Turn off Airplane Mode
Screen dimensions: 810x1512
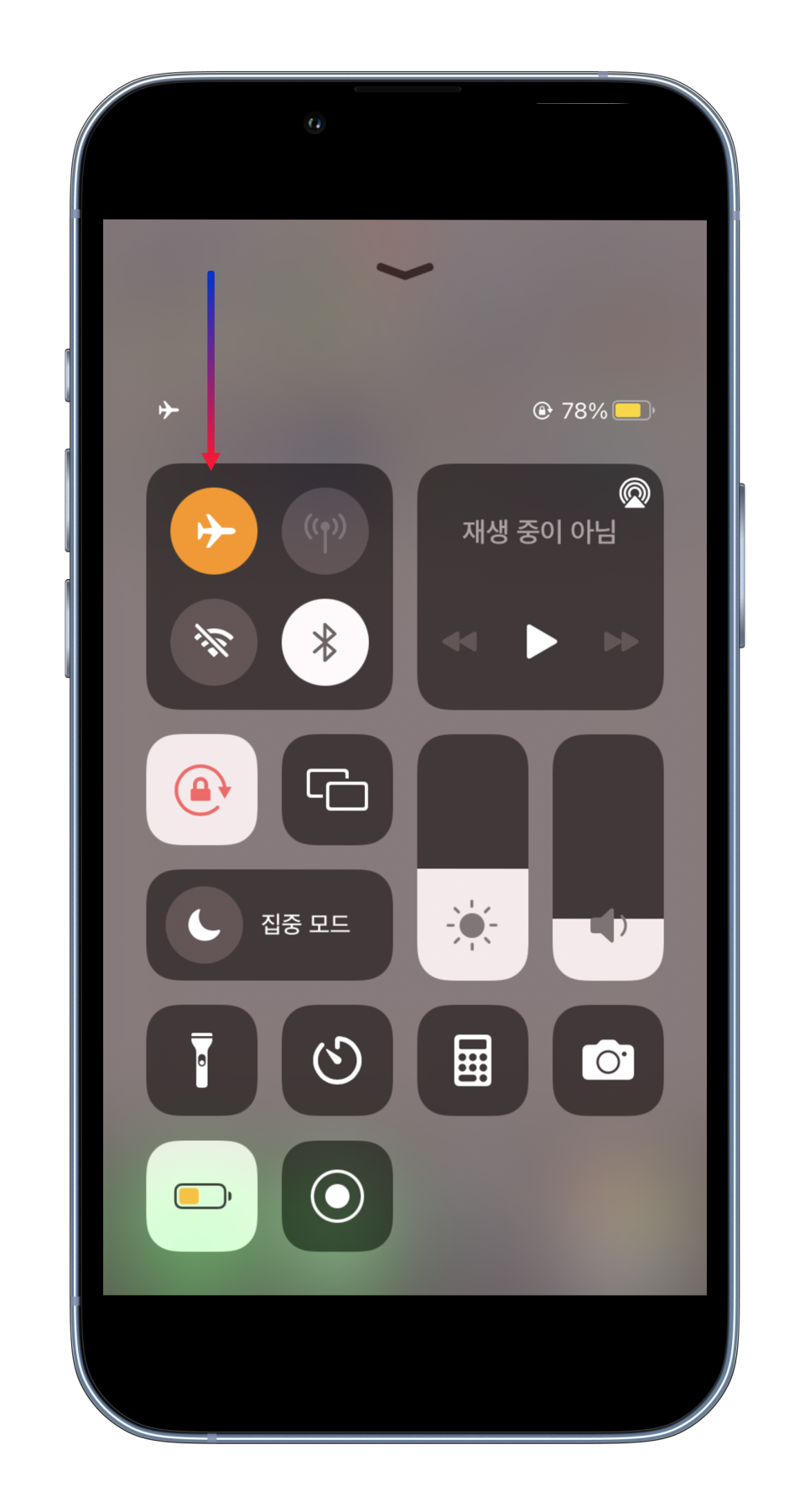tap(214, 531)
